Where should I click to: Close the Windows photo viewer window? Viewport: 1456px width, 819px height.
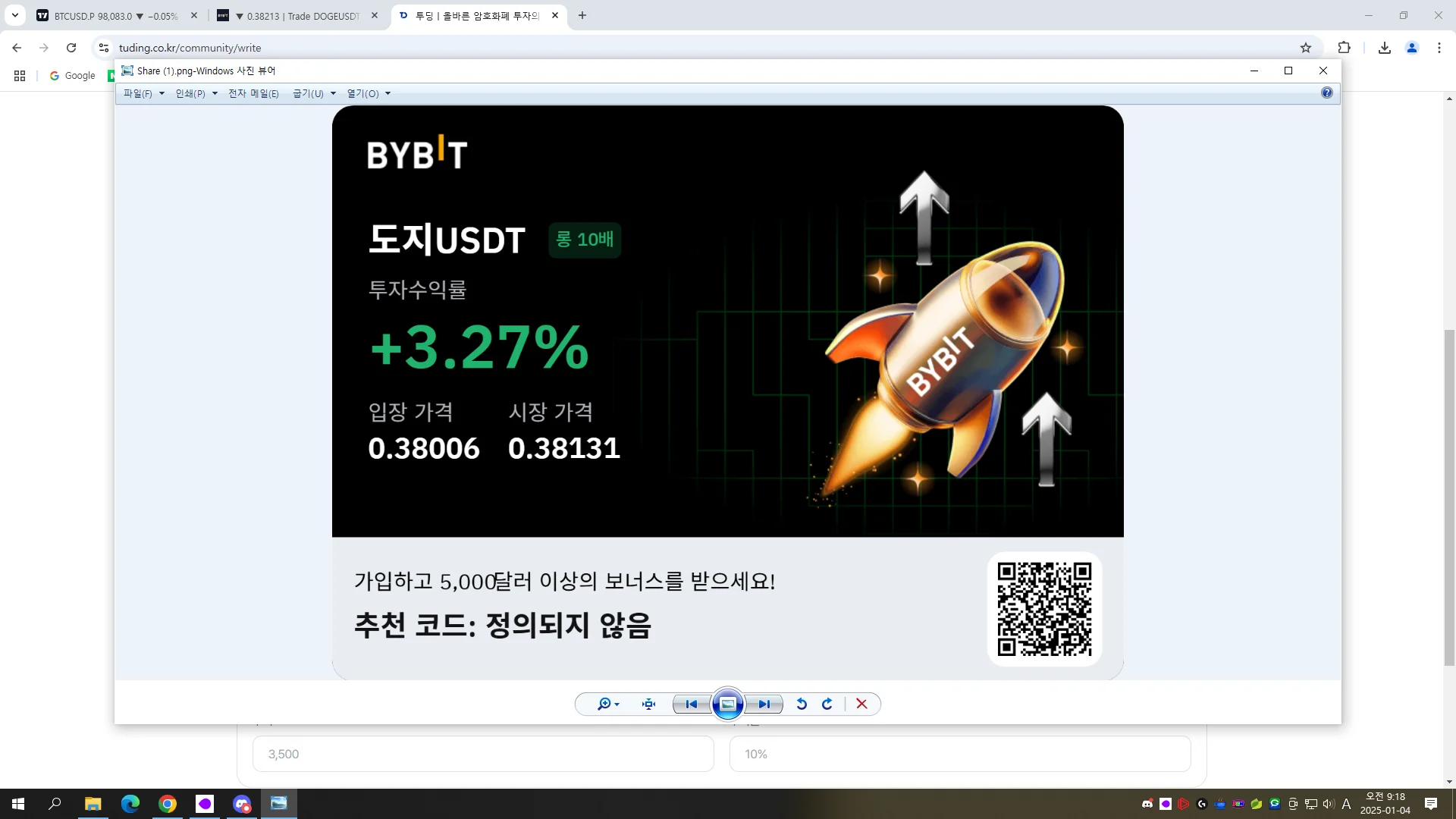[x=1323, y=71]
